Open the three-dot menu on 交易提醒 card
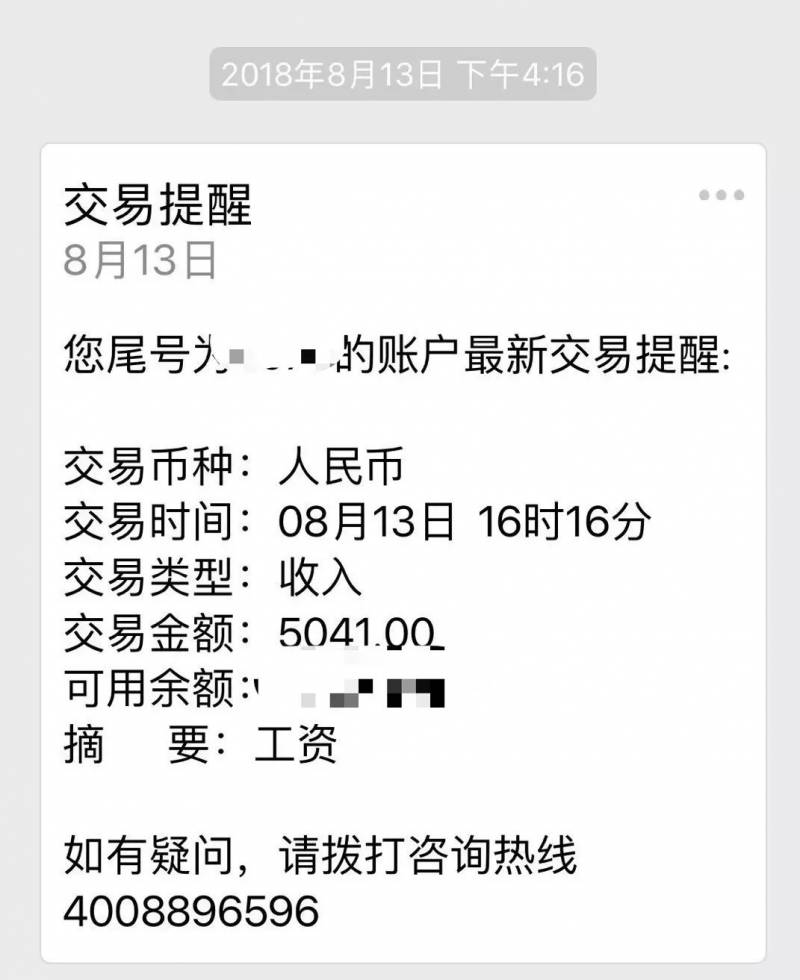 (x=721, y=196)
